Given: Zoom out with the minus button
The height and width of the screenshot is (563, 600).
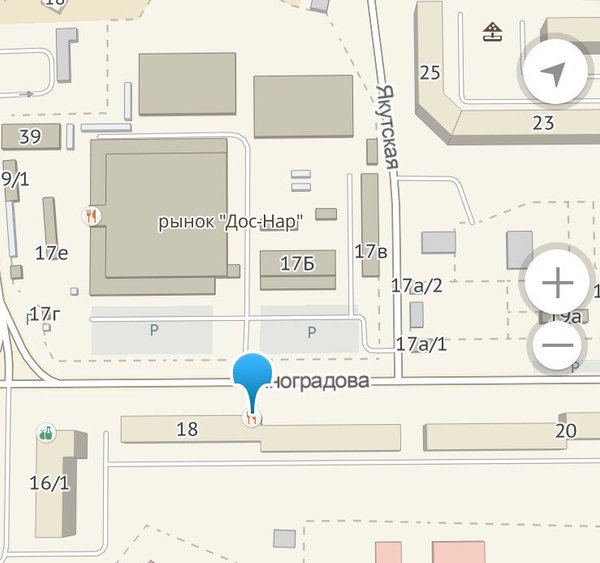Looking at the screenshot, I should (x=559, y=345).
